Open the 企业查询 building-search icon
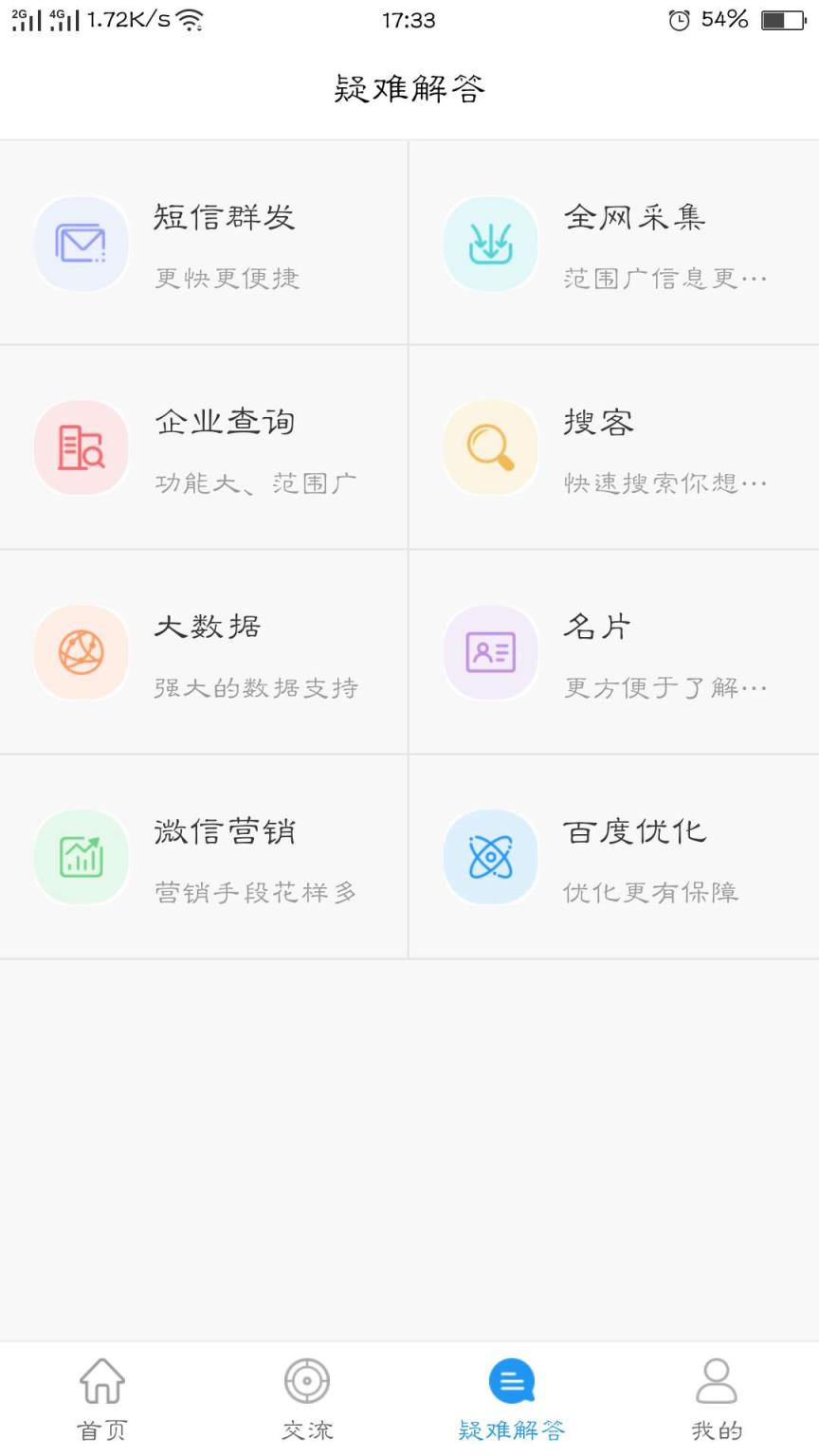Image resolution: width=819 pixels, height=1456 pixels. pyautogui.click(x=81, y=447)
